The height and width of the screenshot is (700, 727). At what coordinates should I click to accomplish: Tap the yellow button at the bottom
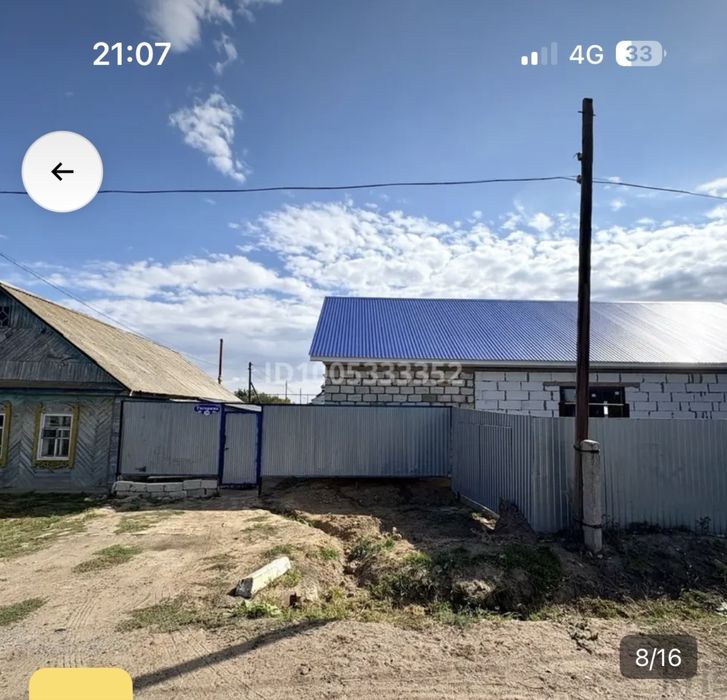[x=80, y=685]
